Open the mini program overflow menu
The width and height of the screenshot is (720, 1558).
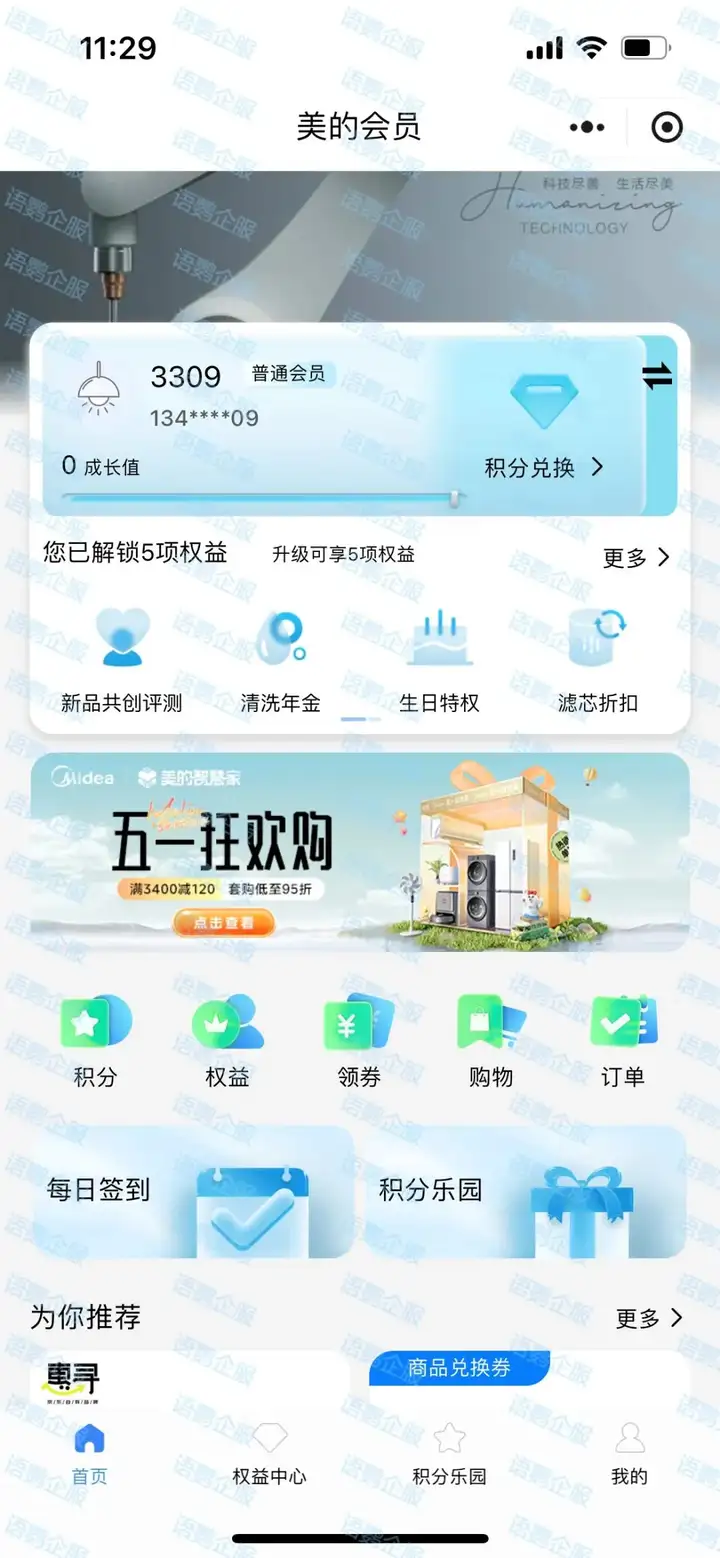point(587,127)
